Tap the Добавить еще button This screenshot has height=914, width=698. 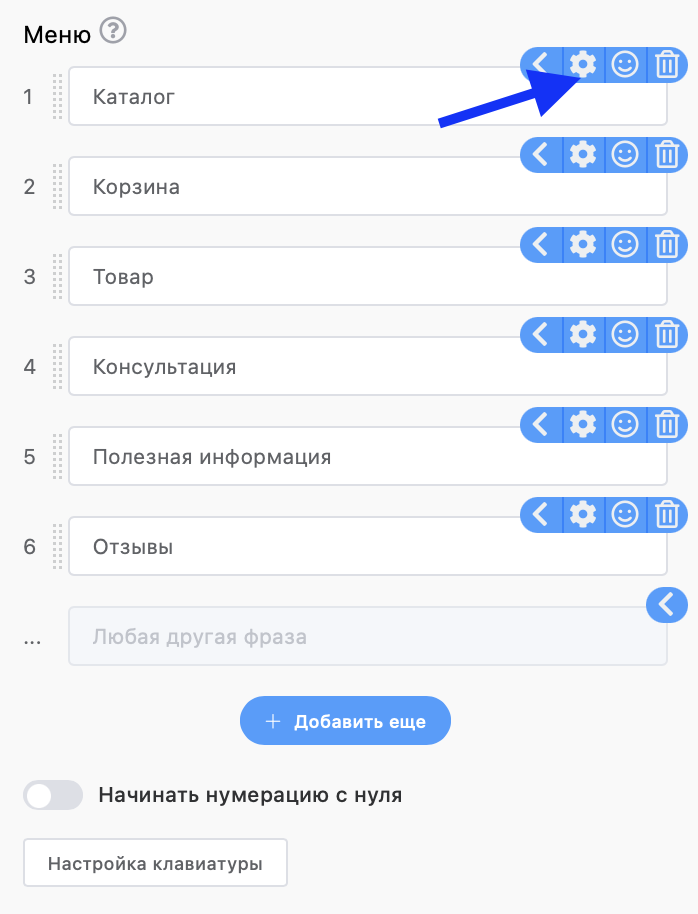(x=345, y=721)
